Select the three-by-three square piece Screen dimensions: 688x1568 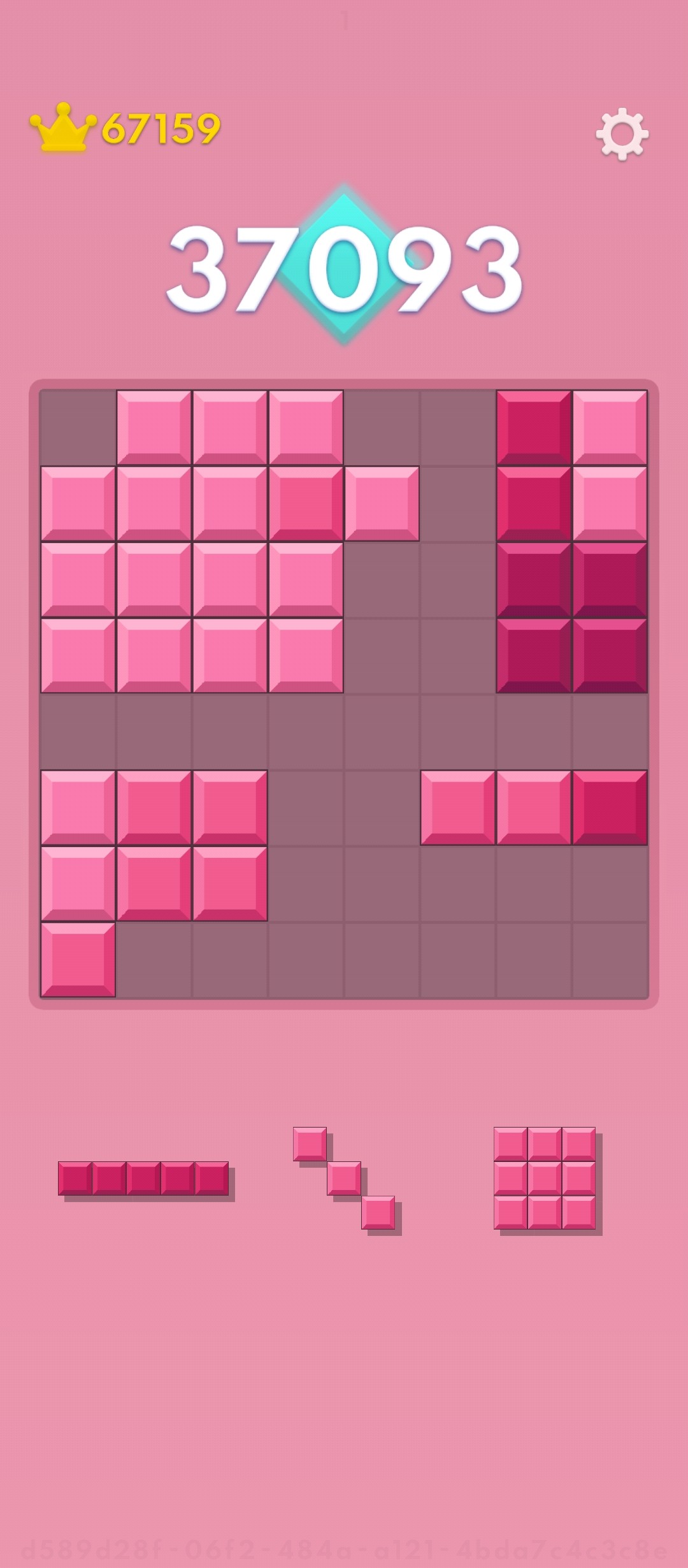click(545, 1178)
